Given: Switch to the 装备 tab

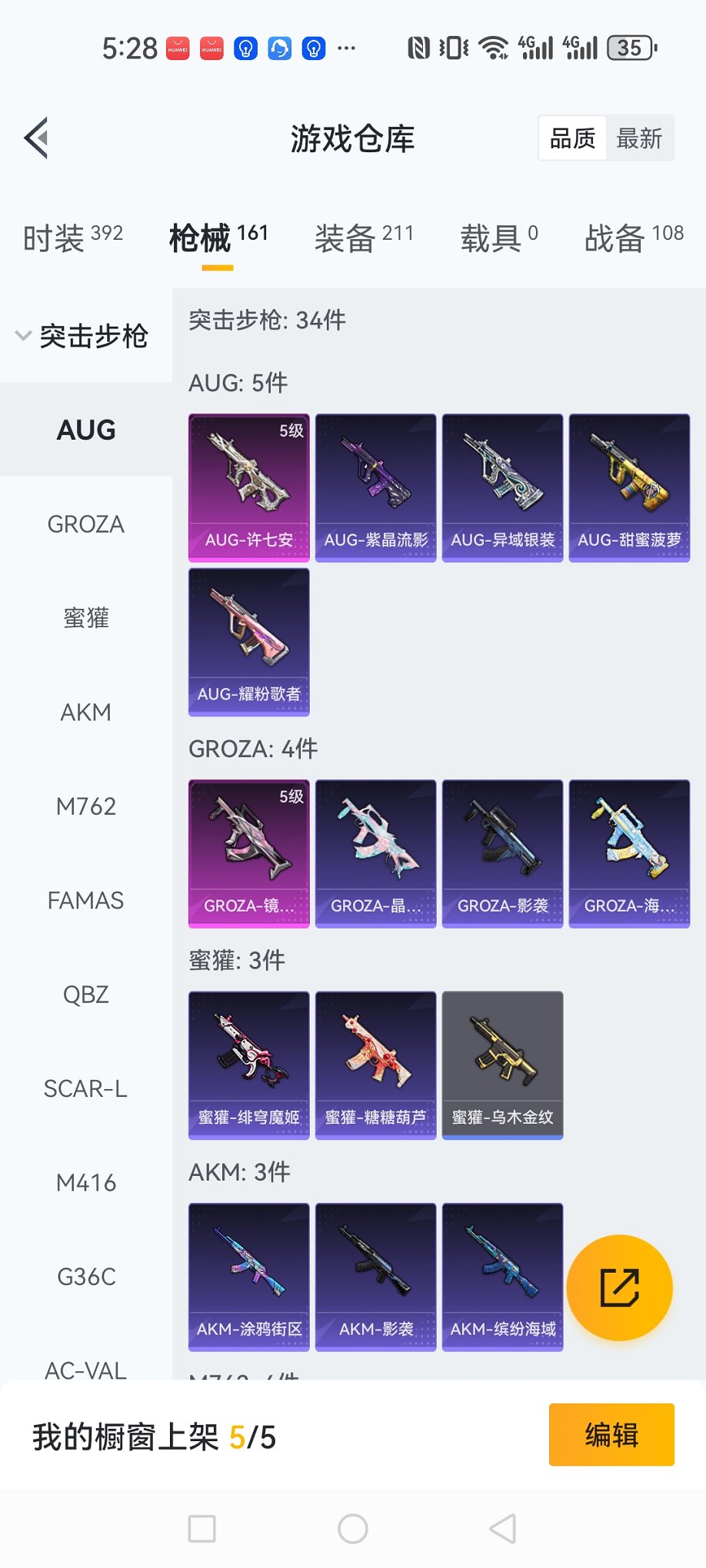Looking at the screenshot, I should pyautogui.click(x=364, y=238).
